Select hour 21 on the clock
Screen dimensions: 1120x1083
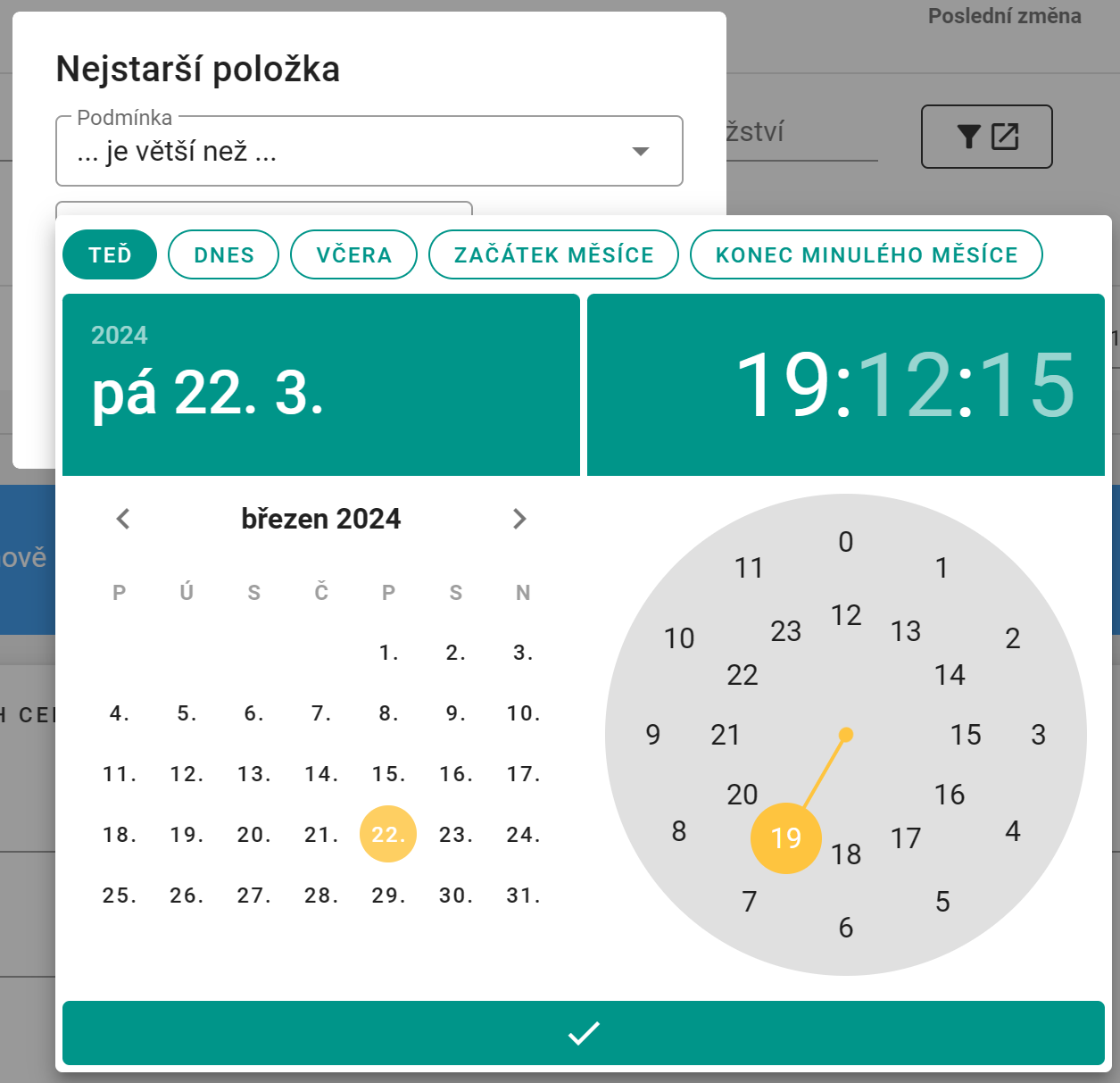pyautogui.click(x=726, y=735)
